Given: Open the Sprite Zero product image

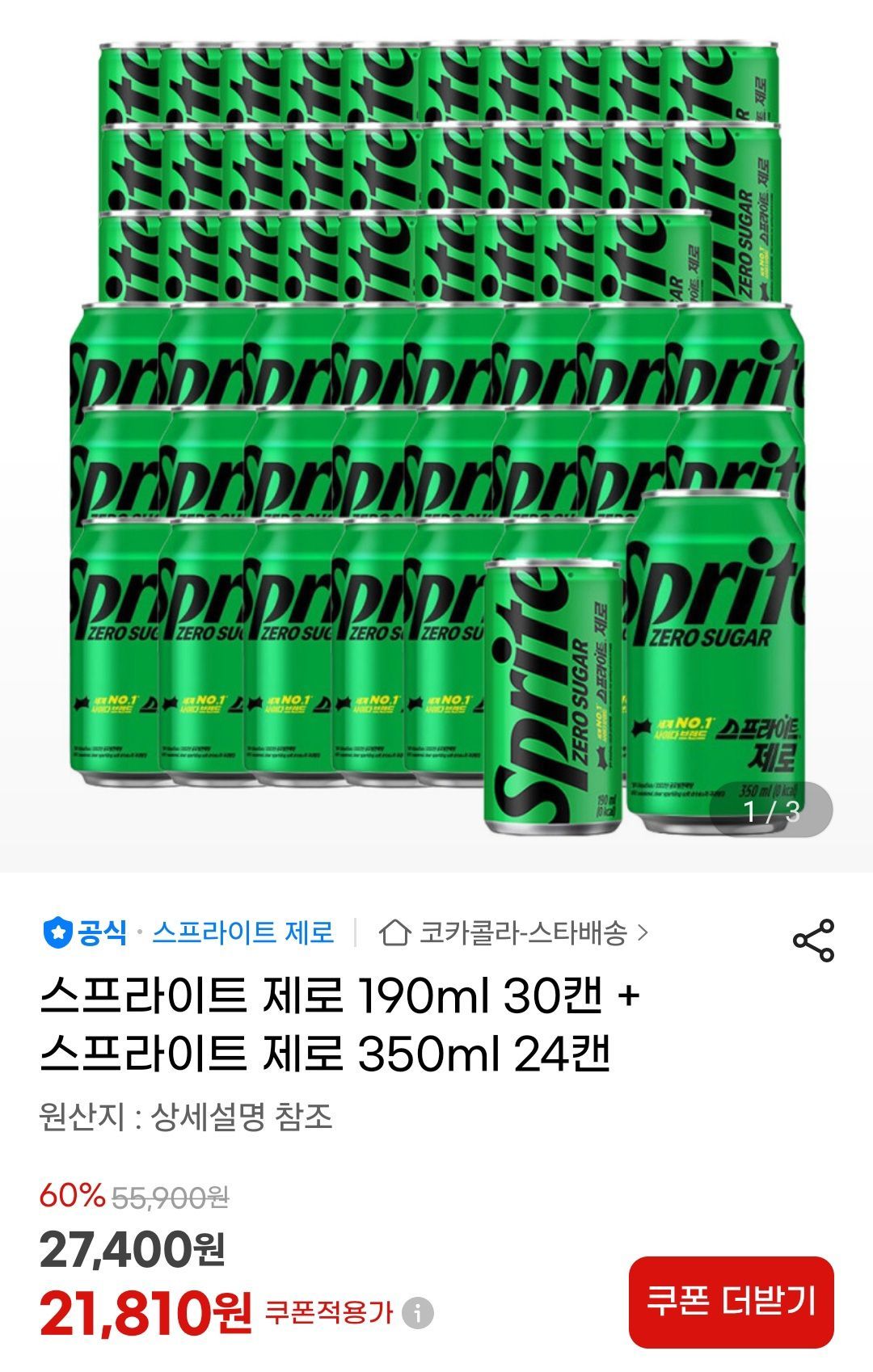Looking at the screenshot, I should pyautogui.click(x=436, y=436).
